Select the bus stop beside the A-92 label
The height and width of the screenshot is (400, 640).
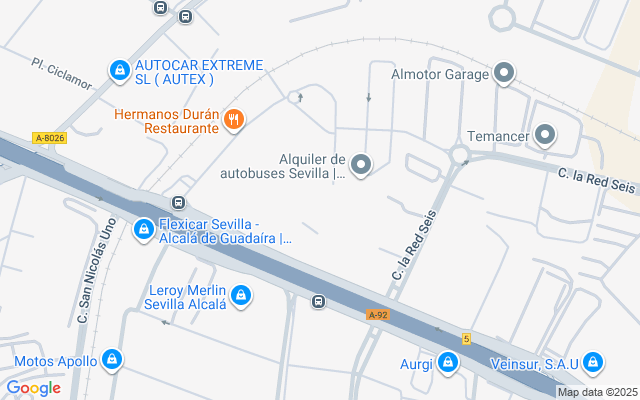pos(319,301)
